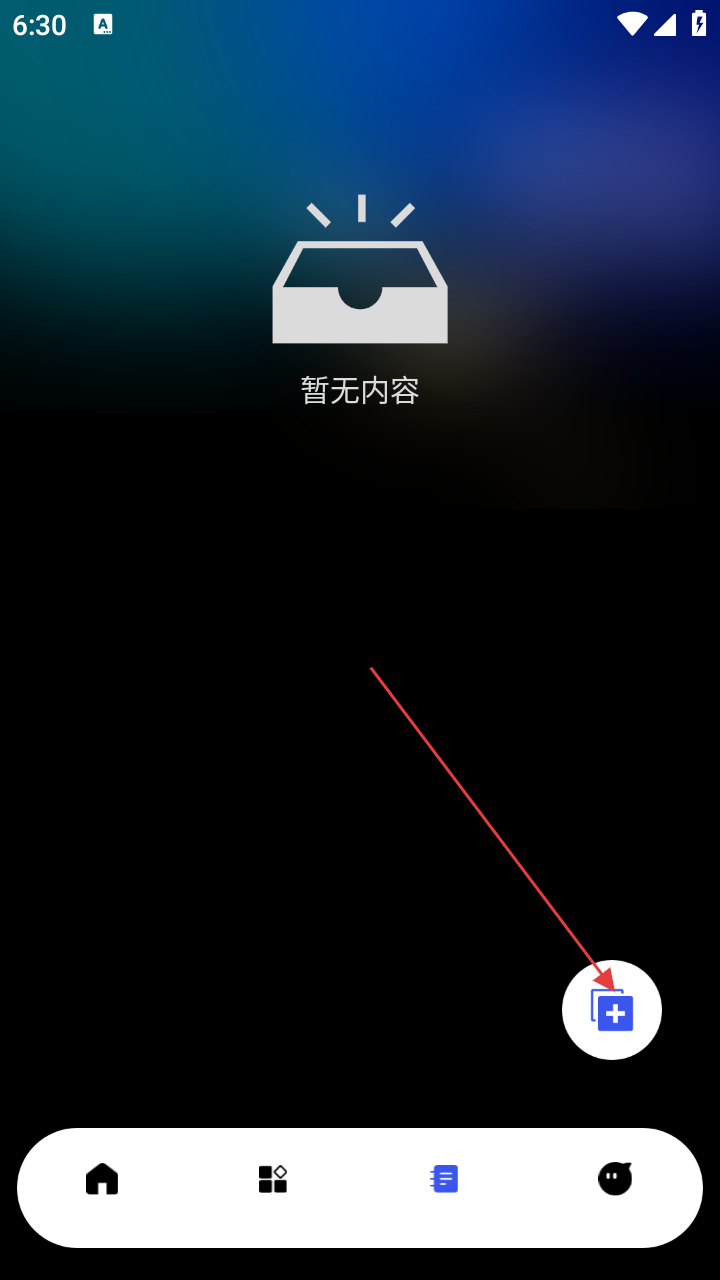Go to the home tab
720x1280 pixels.
102,1179
